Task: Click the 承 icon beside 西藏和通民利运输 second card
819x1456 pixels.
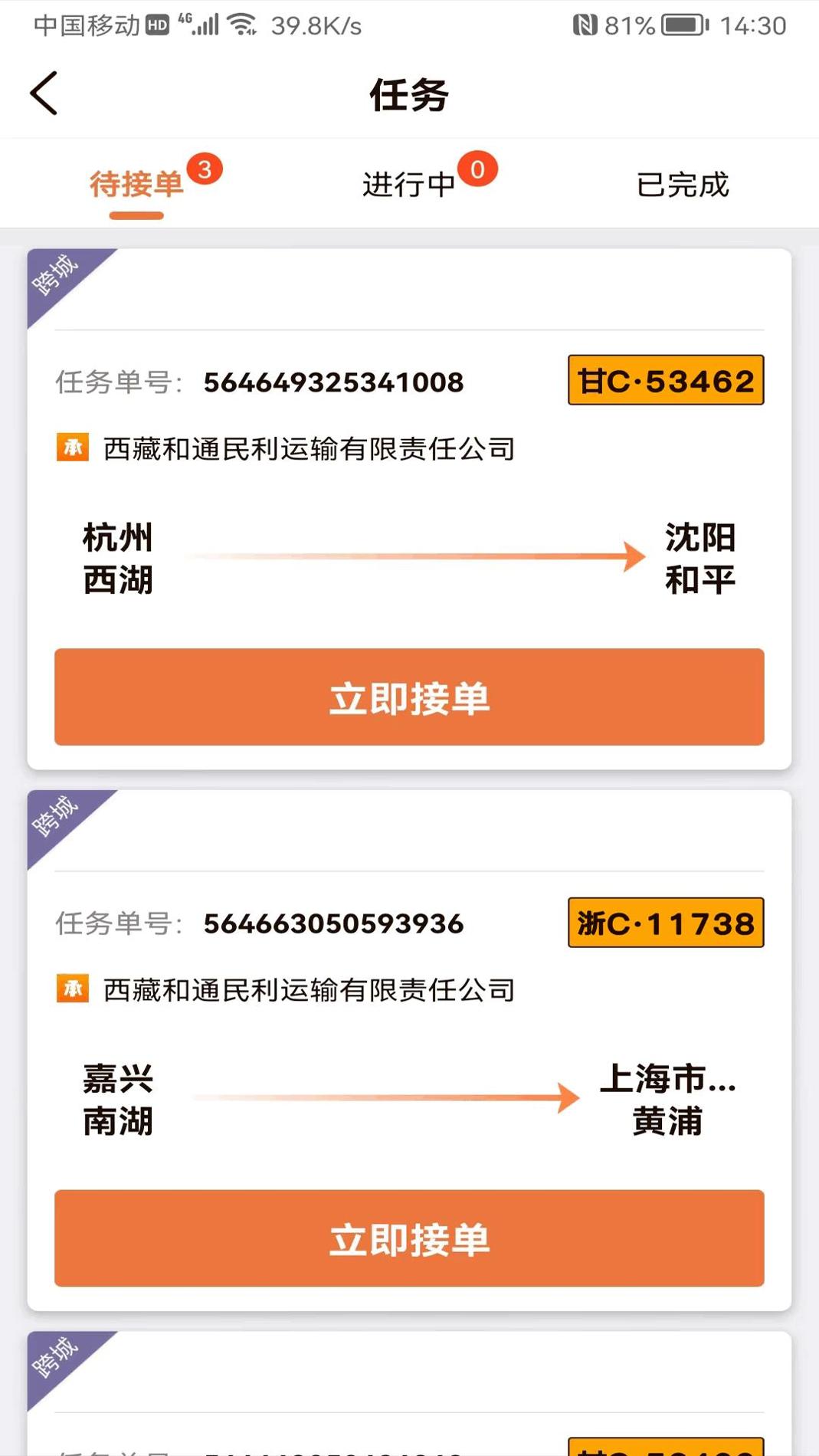Action: [71, 990]
